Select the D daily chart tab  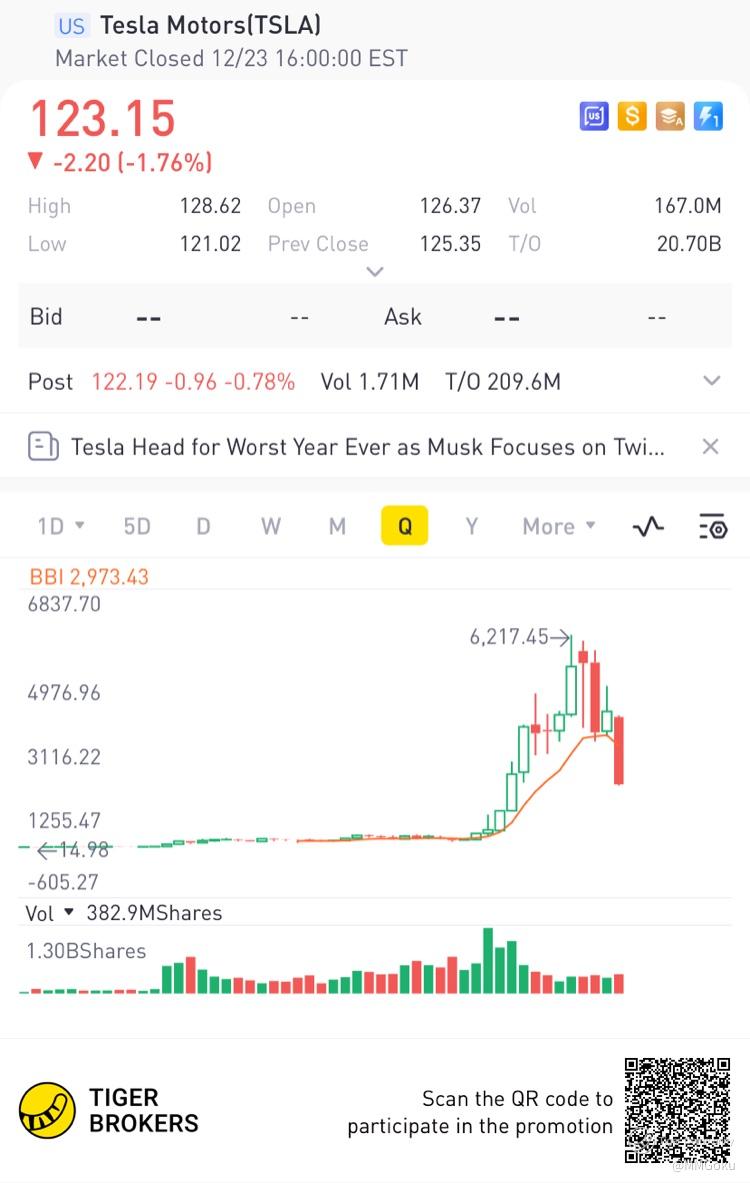tap(203, 526)
